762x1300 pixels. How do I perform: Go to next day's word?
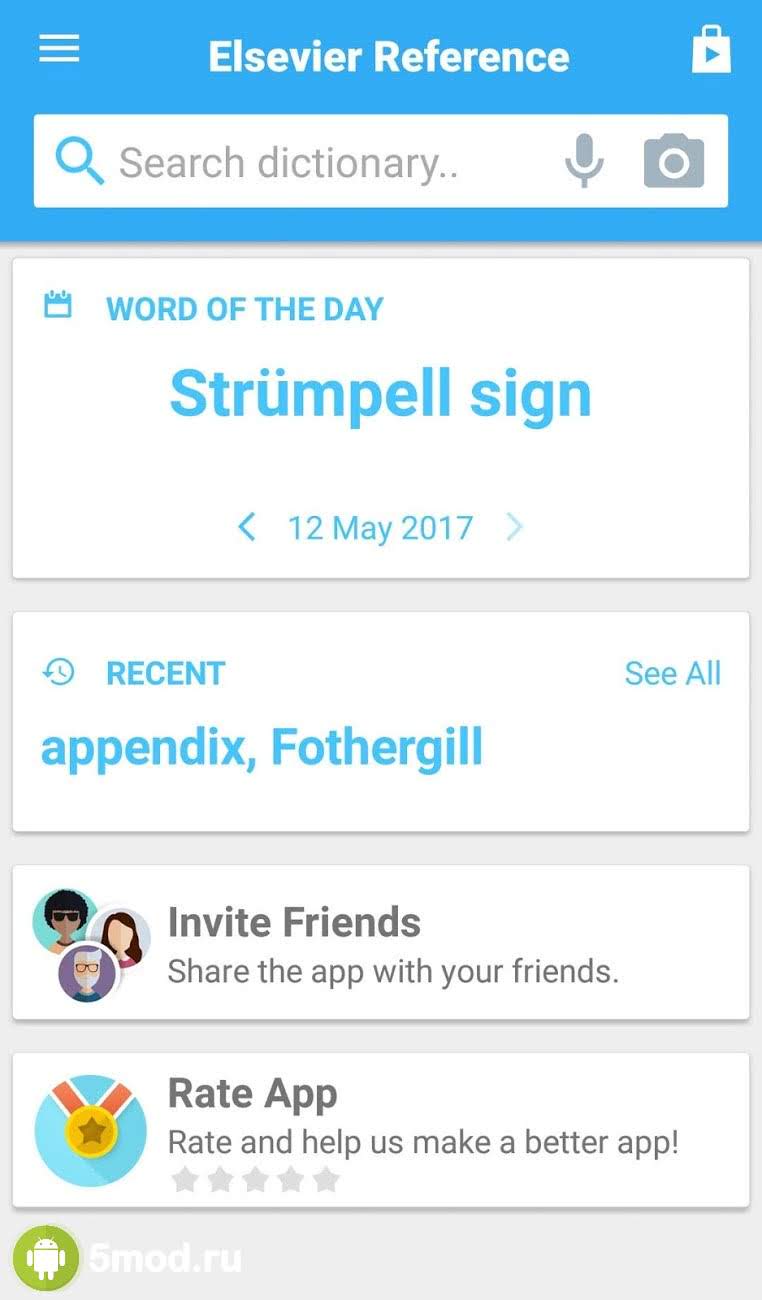pyautogui.click(x=514, y=527)
